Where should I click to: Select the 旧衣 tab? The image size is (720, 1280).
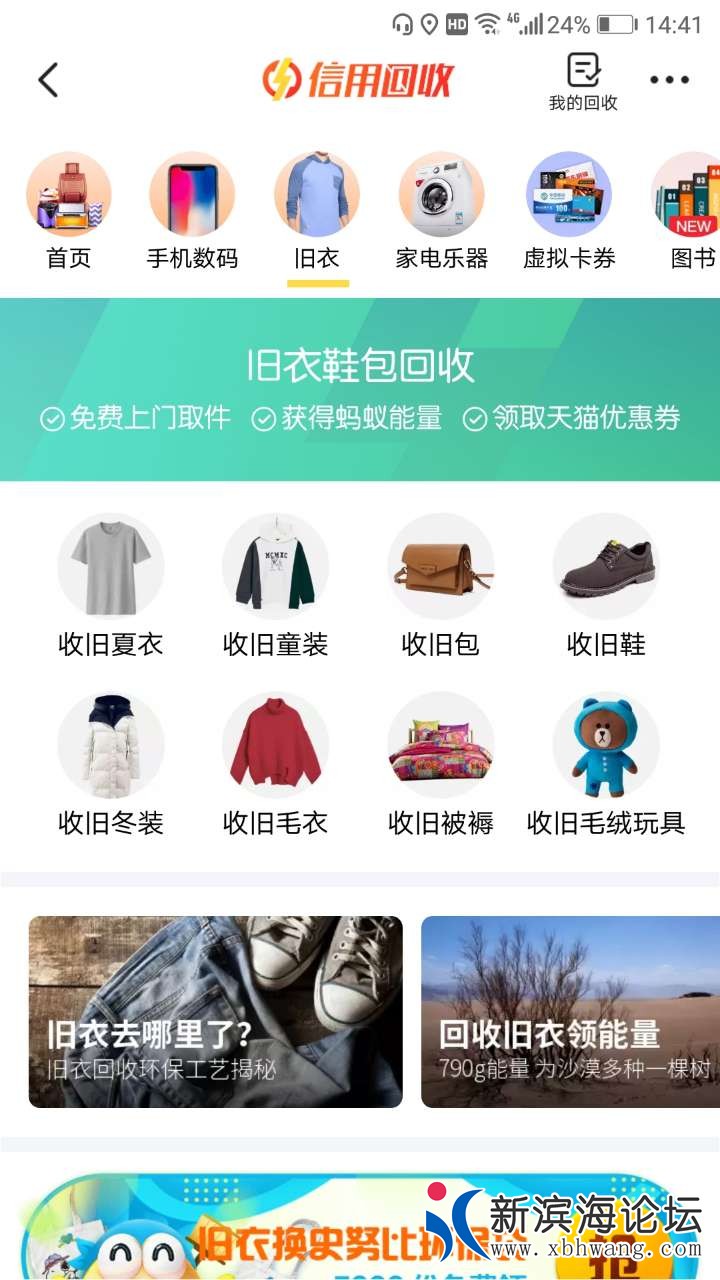[317, 212]
